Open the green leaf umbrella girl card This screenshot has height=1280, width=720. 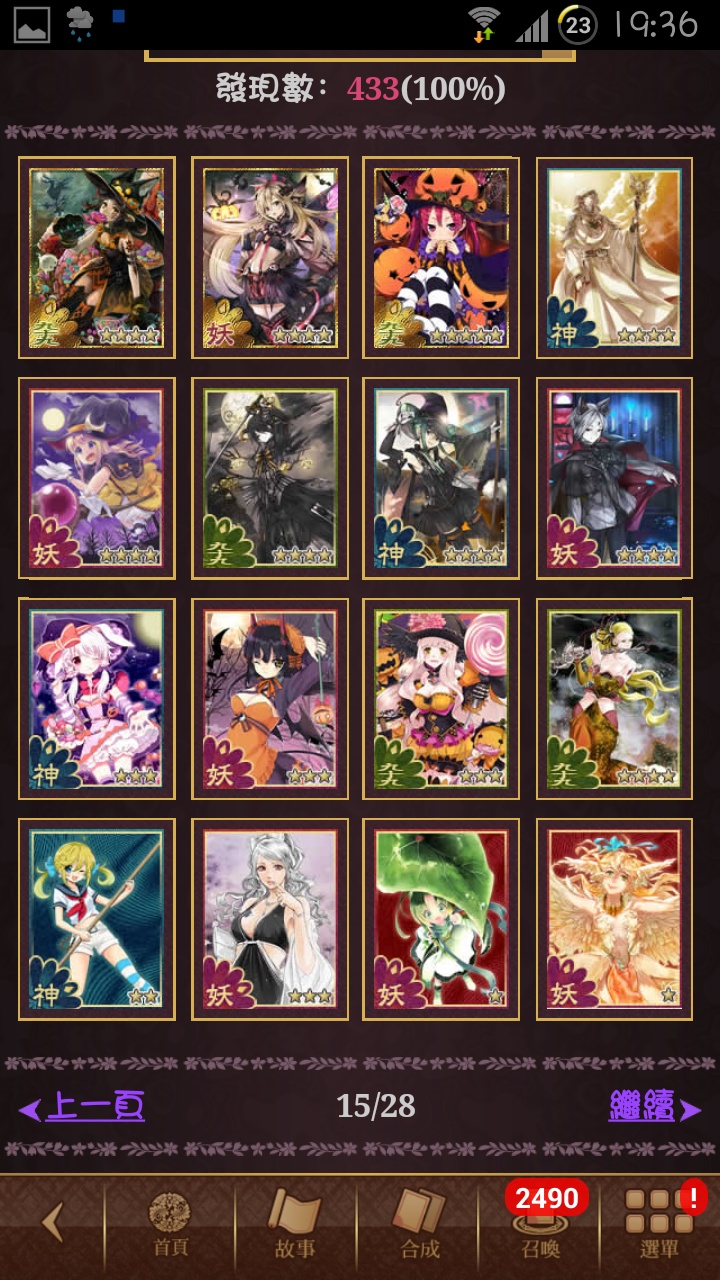441,919
